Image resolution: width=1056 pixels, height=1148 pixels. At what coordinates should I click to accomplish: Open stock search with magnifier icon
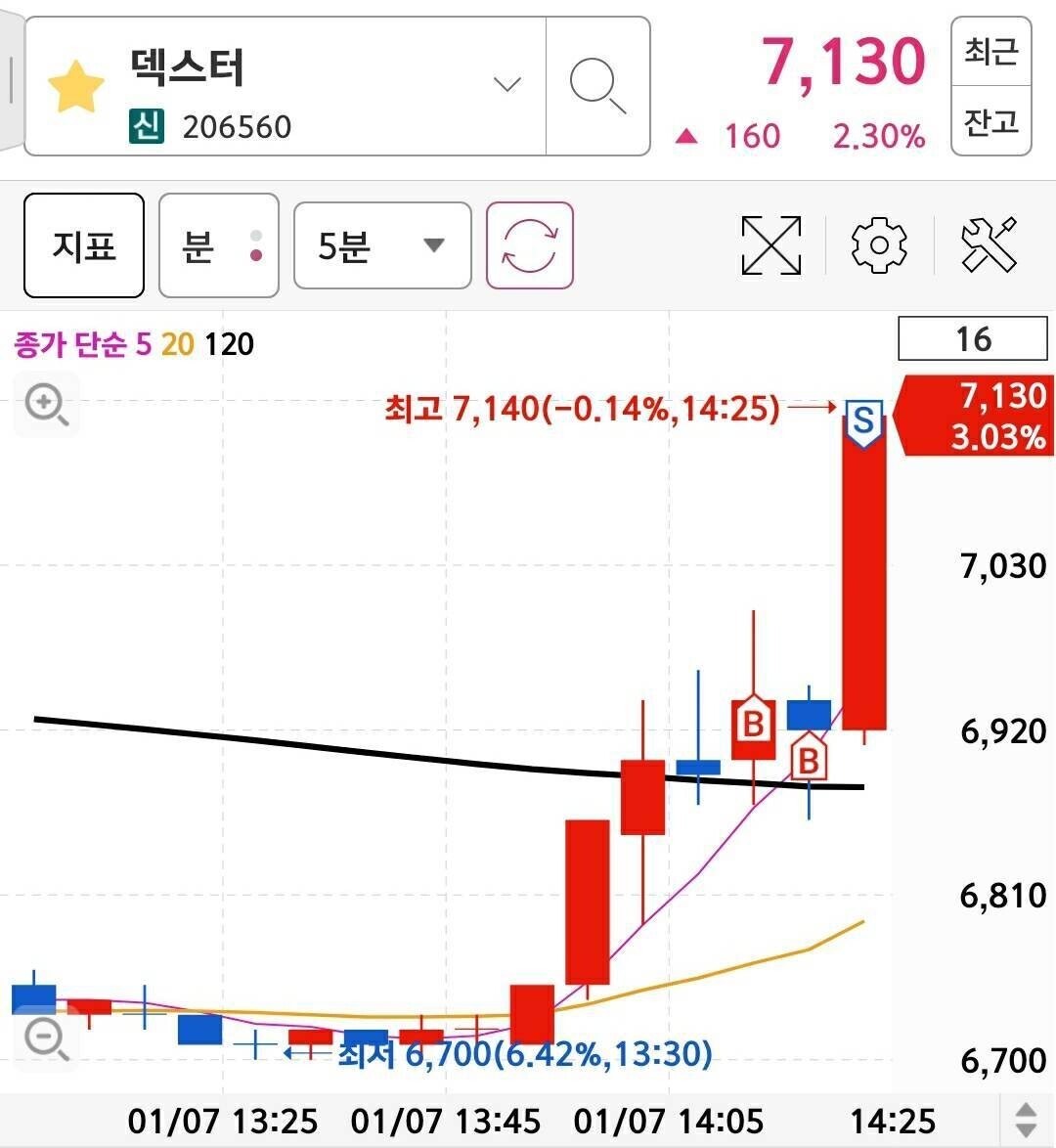click(x=597, y=86)
